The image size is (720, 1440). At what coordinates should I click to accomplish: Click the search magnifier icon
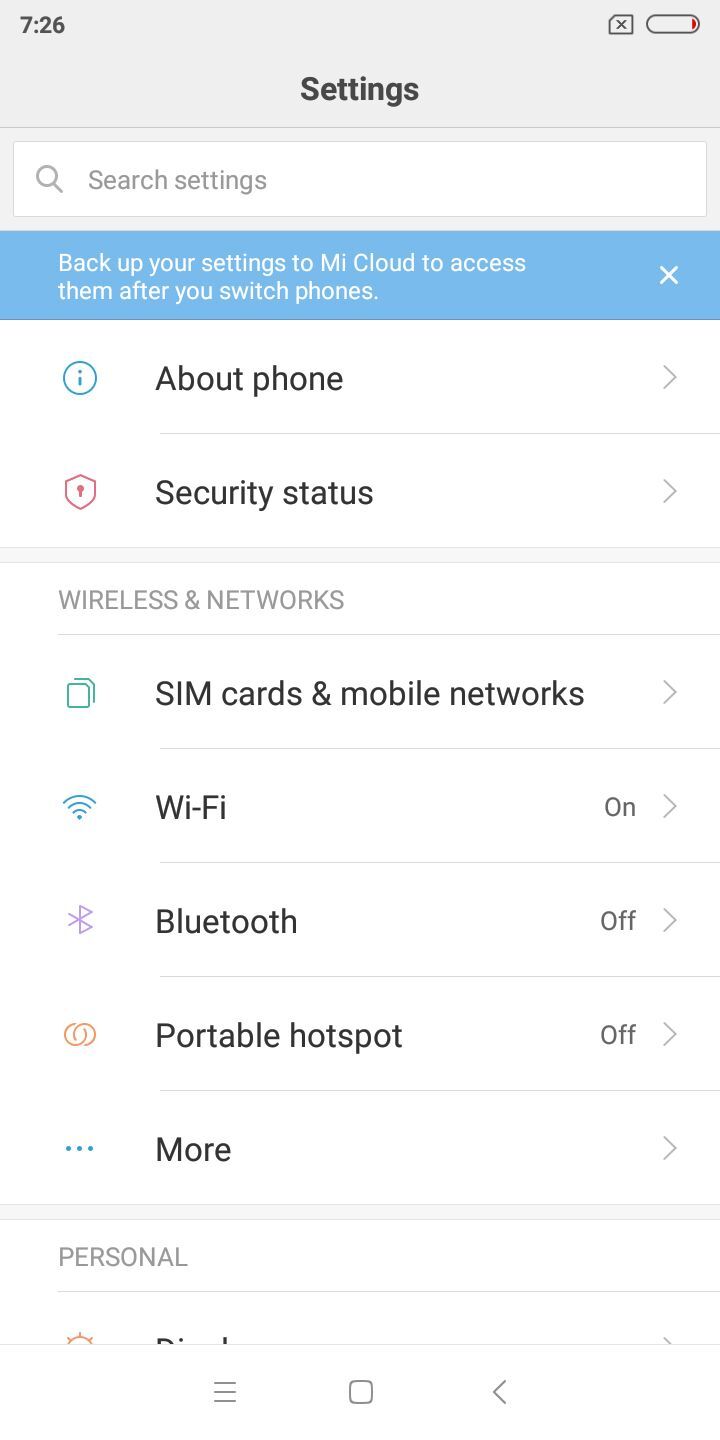click(49, 178)
